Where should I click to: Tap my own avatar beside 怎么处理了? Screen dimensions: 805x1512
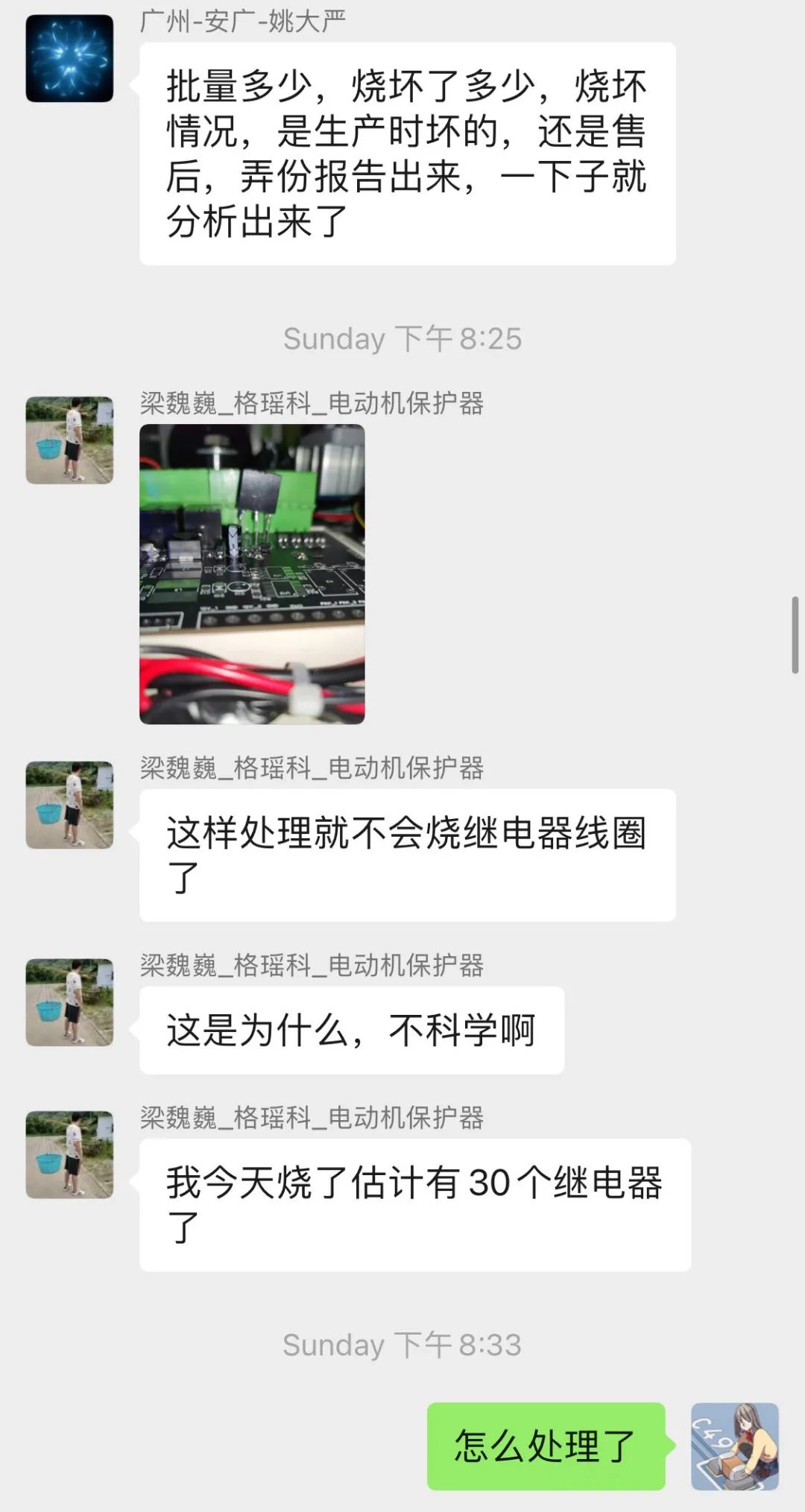tap(734, 1446)
